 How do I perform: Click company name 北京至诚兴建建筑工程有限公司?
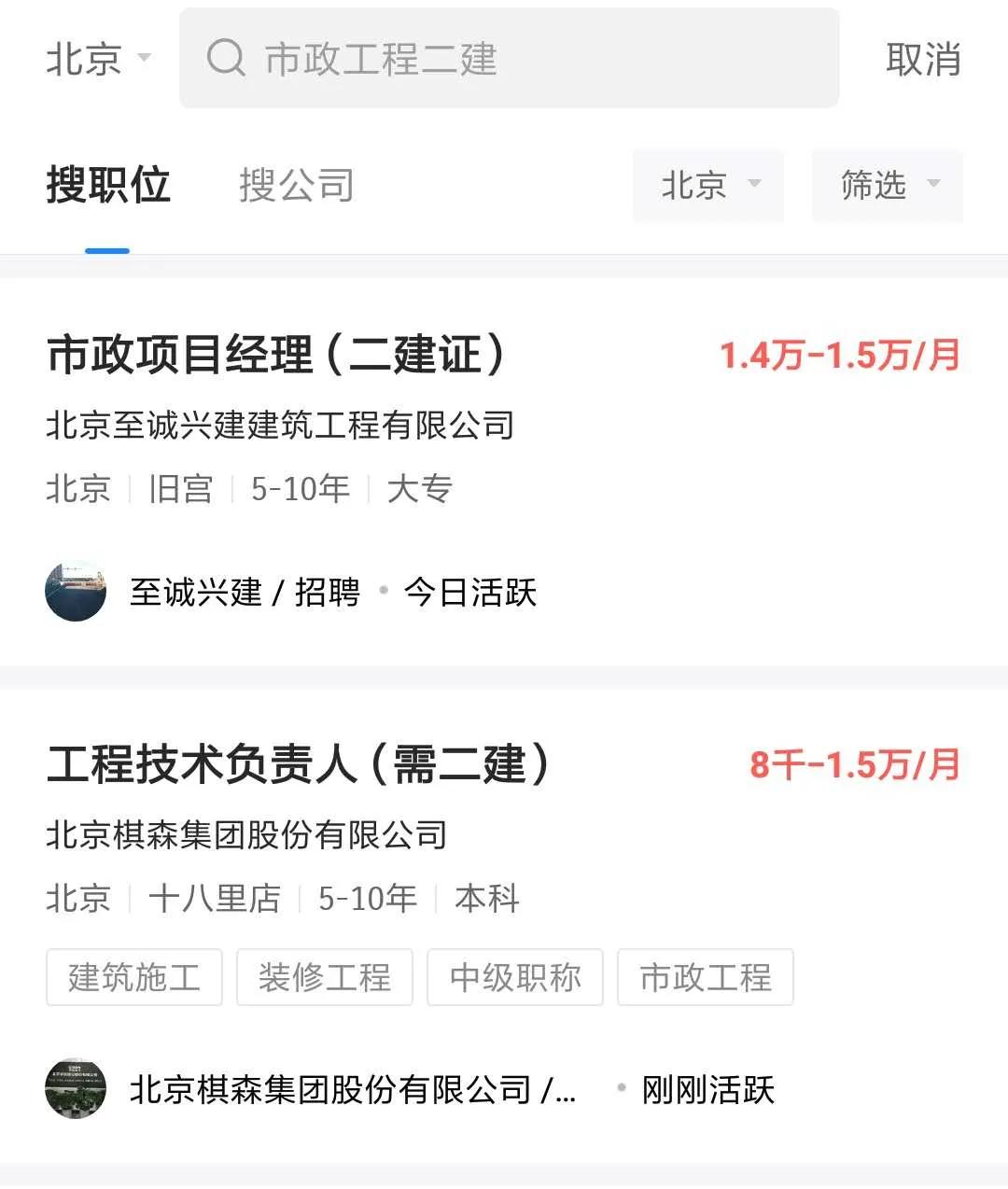[282, 426]
